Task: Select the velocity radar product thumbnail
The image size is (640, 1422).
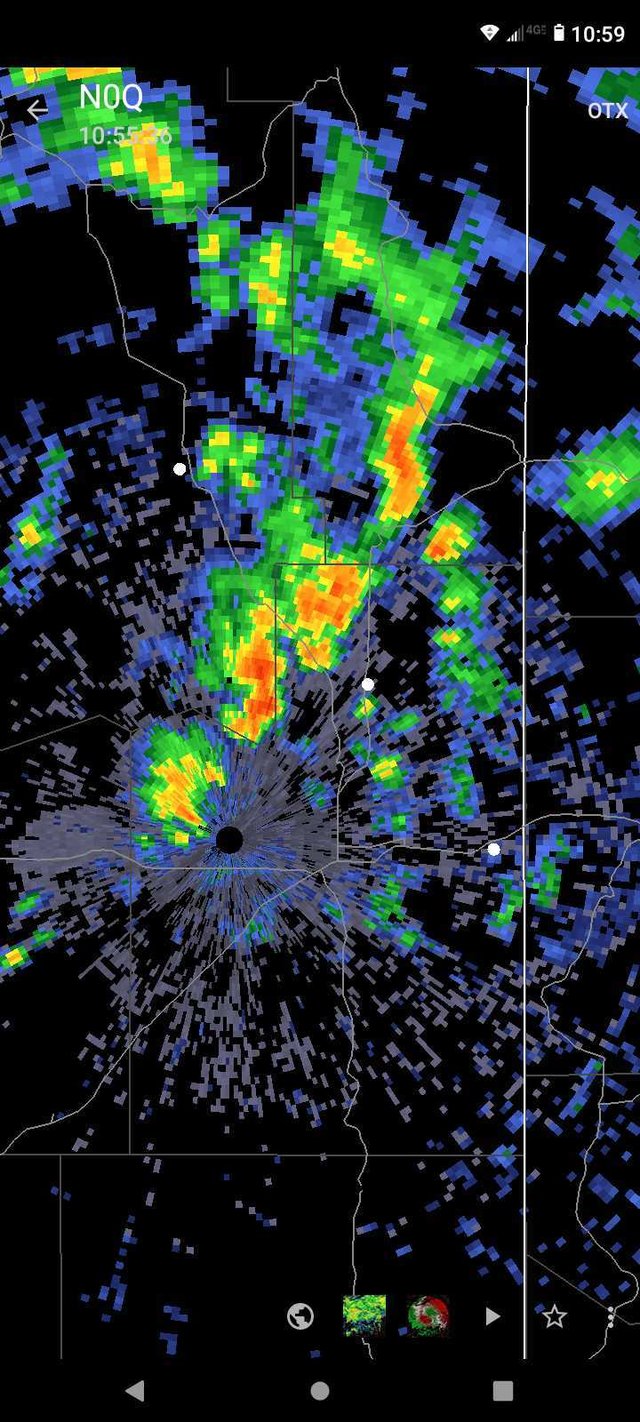Action: (428, 1316)
